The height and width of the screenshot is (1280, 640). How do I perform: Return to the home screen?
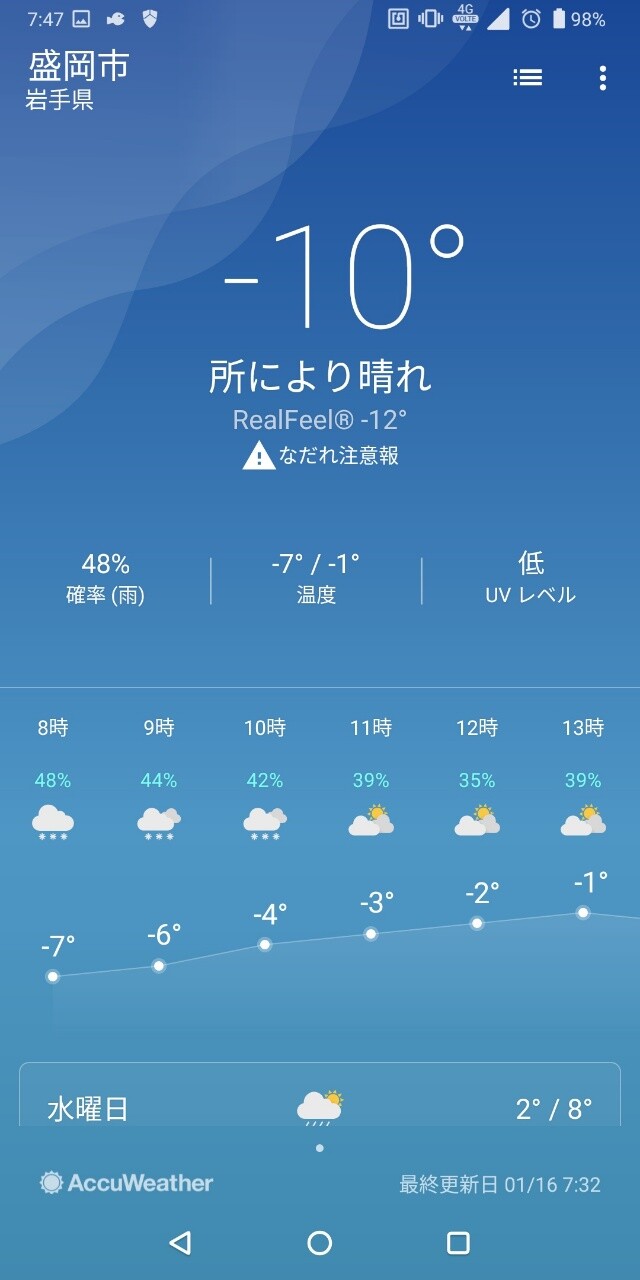pos(320,1243)
